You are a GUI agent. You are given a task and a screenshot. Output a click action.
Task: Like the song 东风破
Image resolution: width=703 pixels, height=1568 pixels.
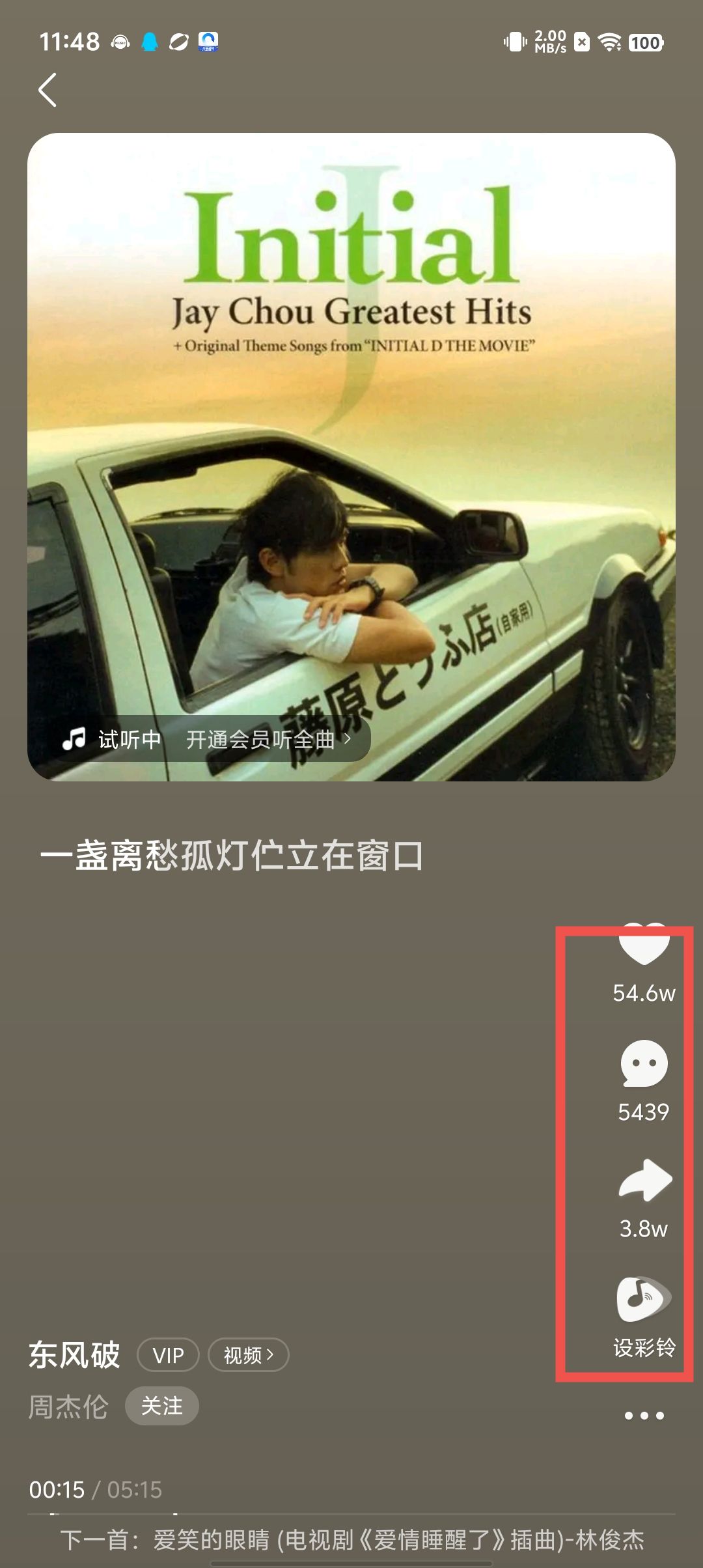[644, 945]
